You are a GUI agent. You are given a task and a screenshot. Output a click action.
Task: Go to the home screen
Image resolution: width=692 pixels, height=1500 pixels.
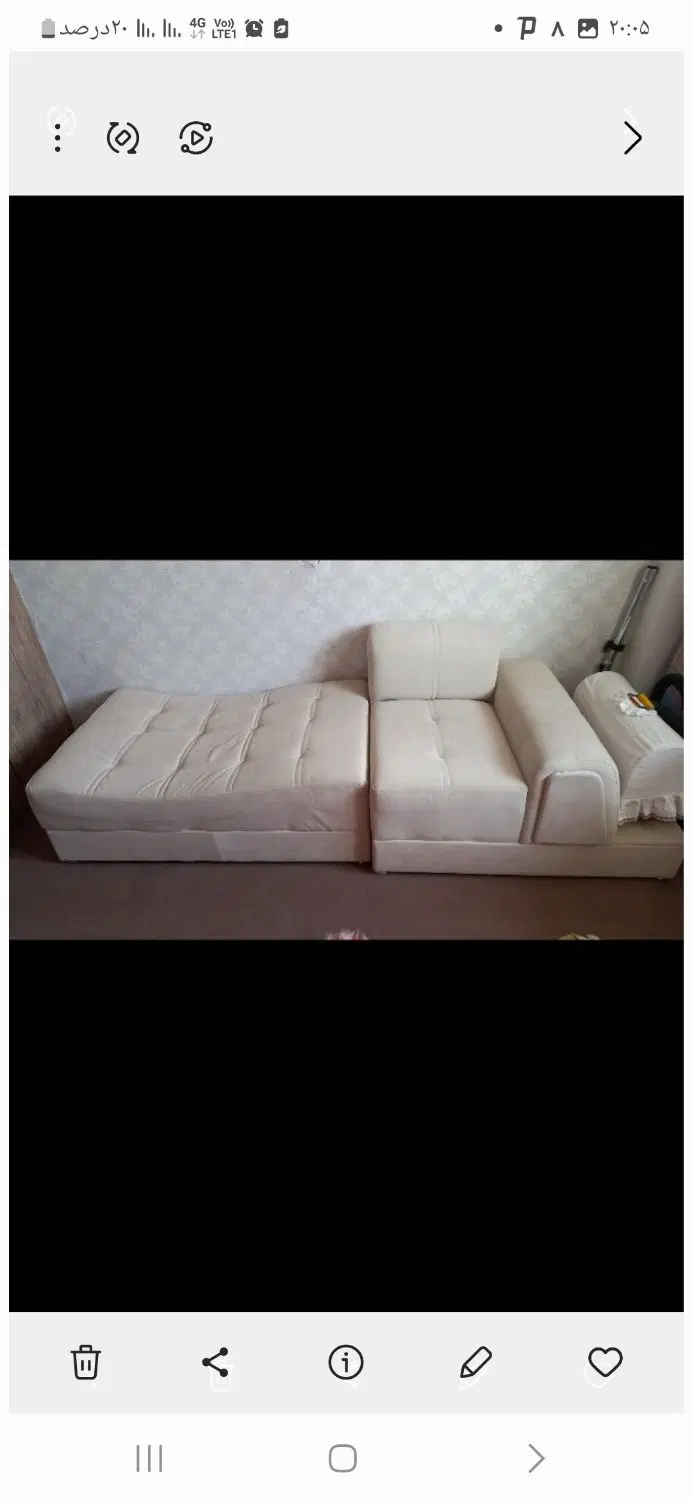point(343,1458)
